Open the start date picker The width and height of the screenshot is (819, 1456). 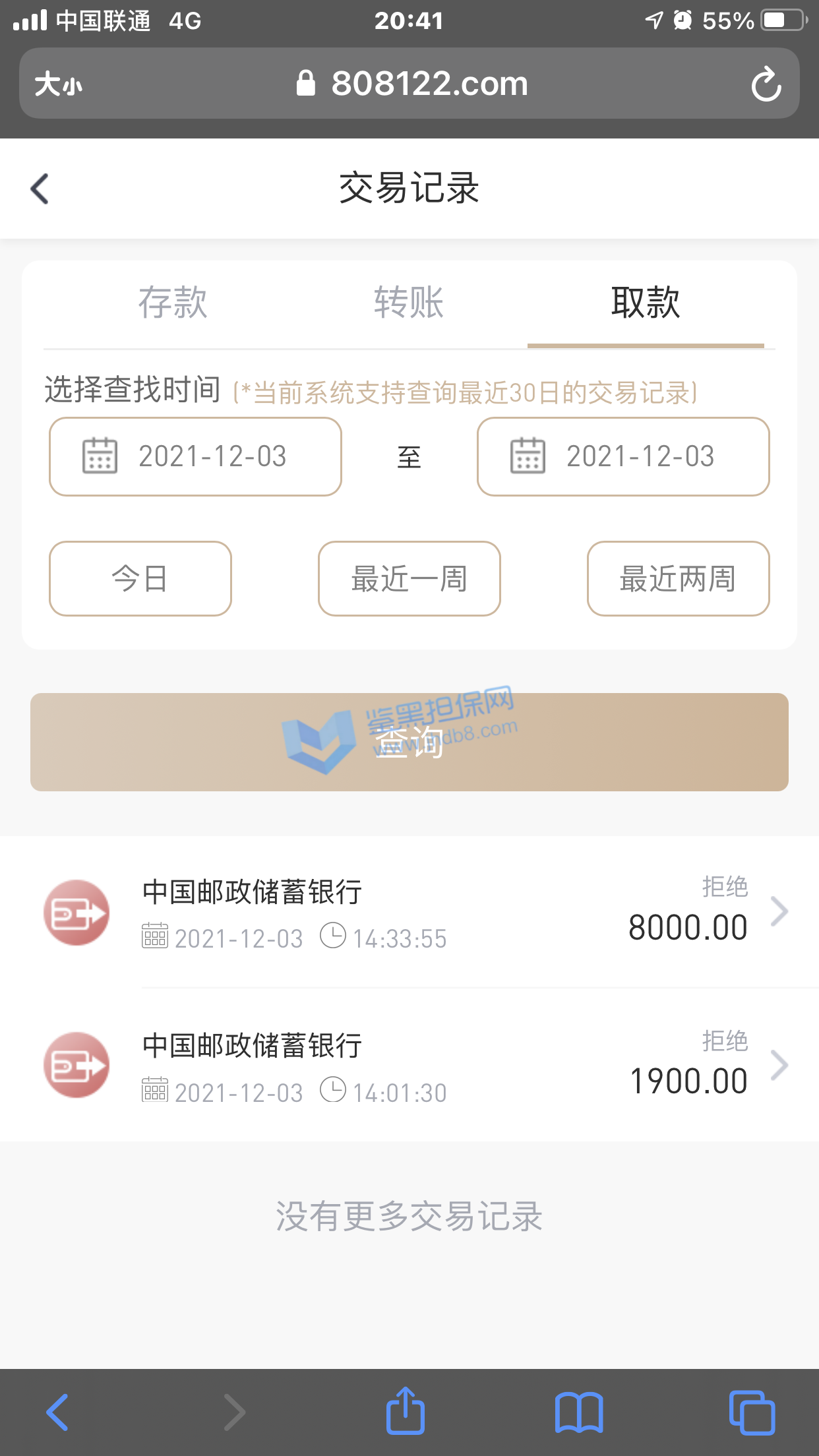tap(195, 456)
